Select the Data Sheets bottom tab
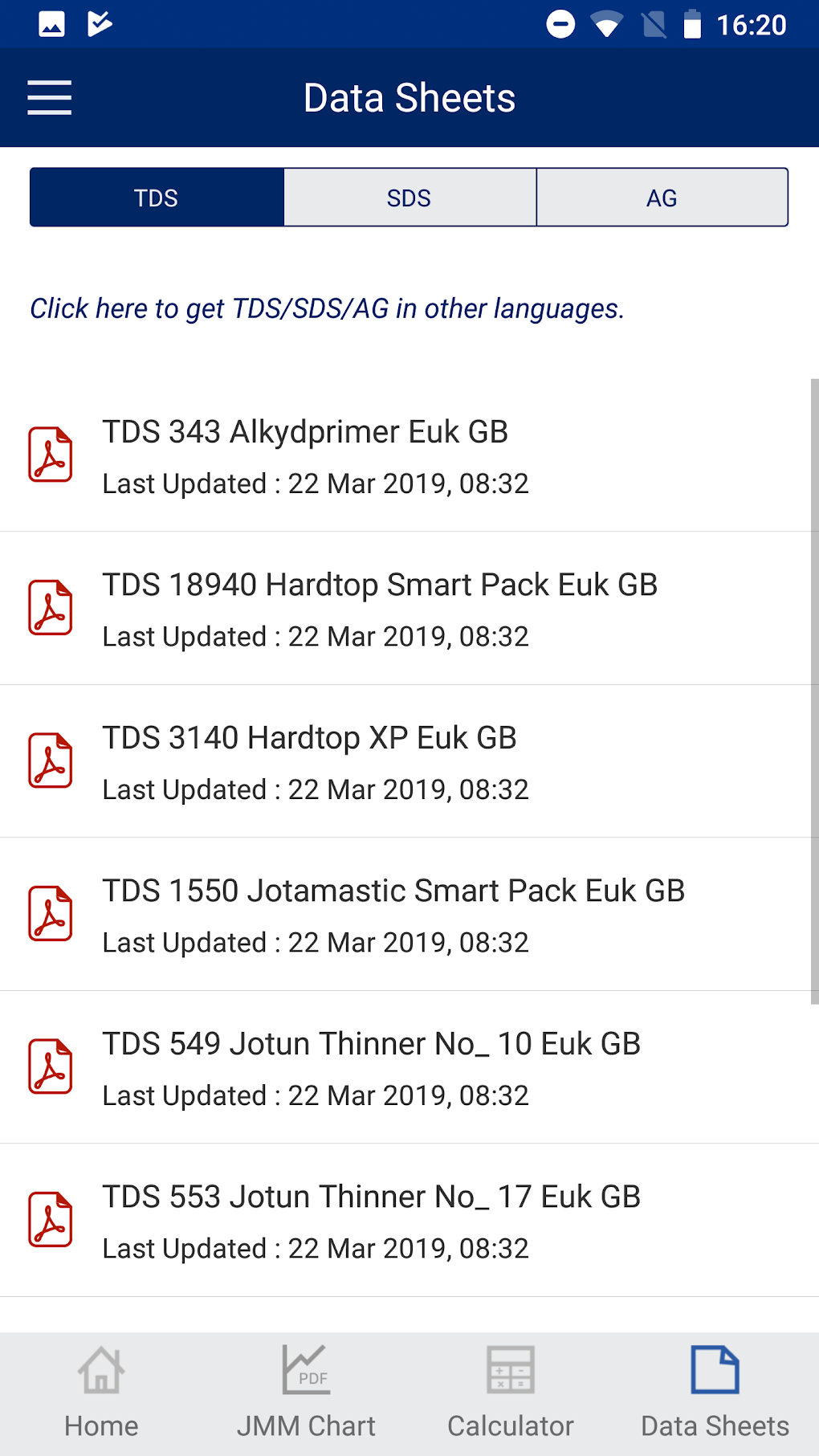The image size is (819, 1456). (715, 1393)
